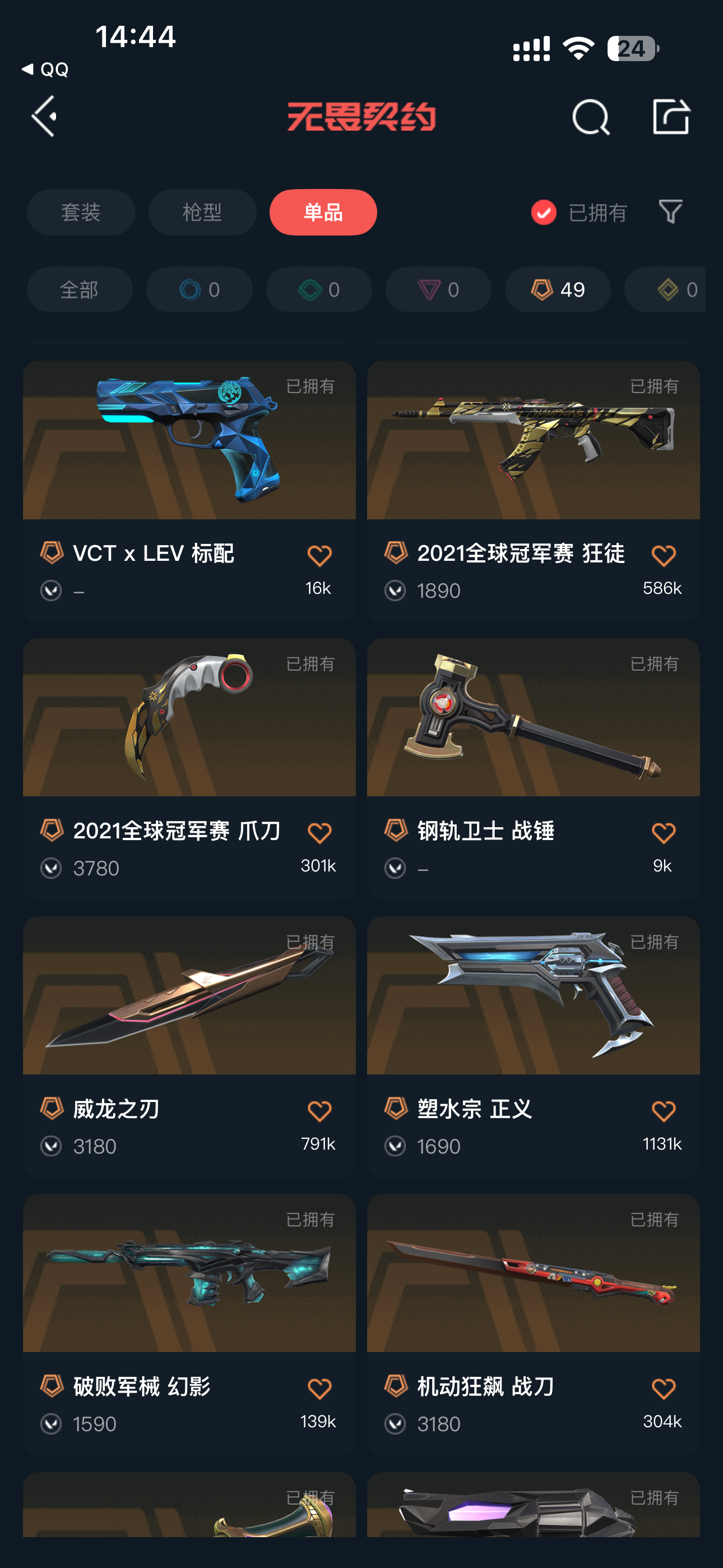
Task: Favorite the 2021全球冠军赛 爪刀 skin
Action: [x=319, y=833]
